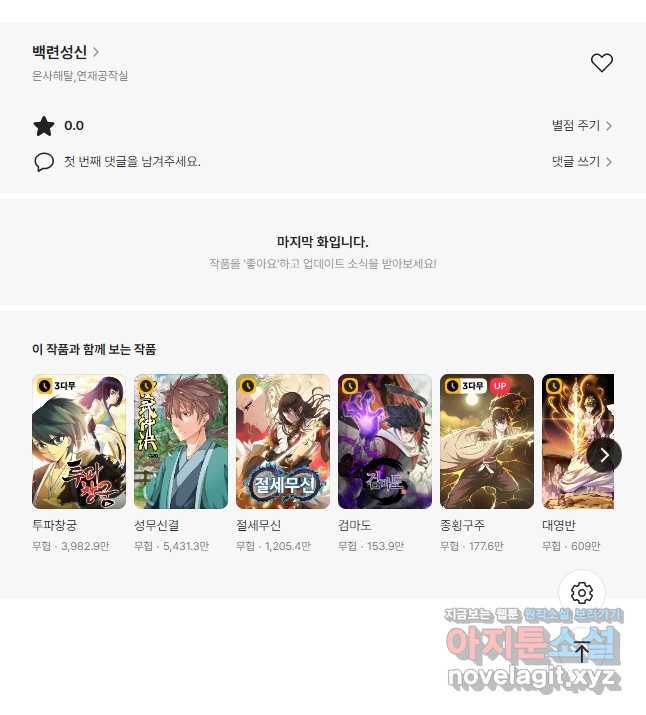Open 별점 주기 to rate the work
The width and height of the screenshot is (646, 715).
(581, 126)
